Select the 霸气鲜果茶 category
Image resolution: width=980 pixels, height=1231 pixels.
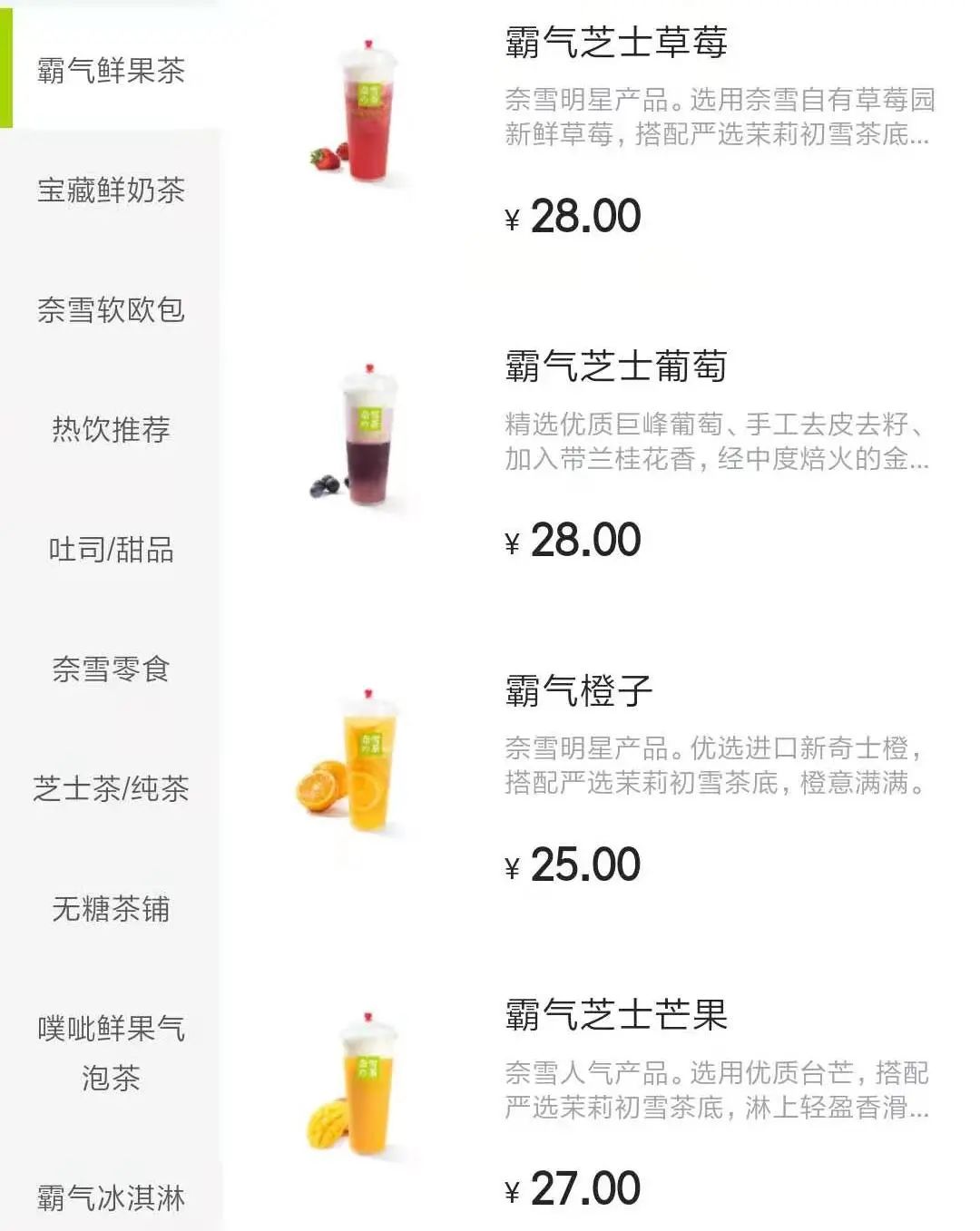[111, 70]
